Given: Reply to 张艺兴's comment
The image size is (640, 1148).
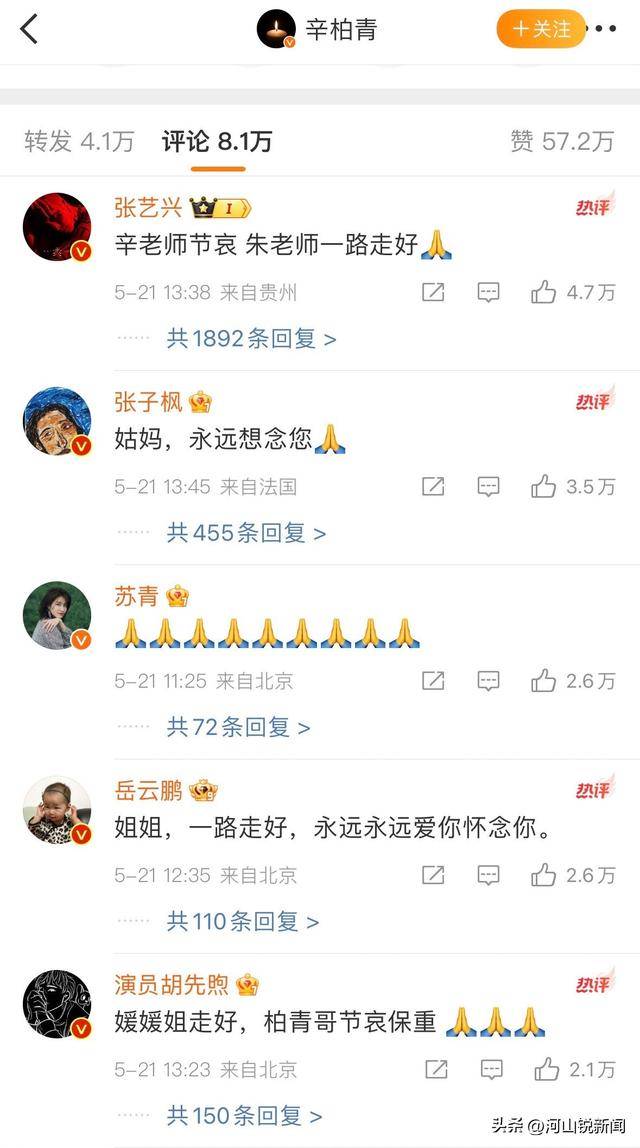Looking at the screenshot, I should tap(488, 292).
